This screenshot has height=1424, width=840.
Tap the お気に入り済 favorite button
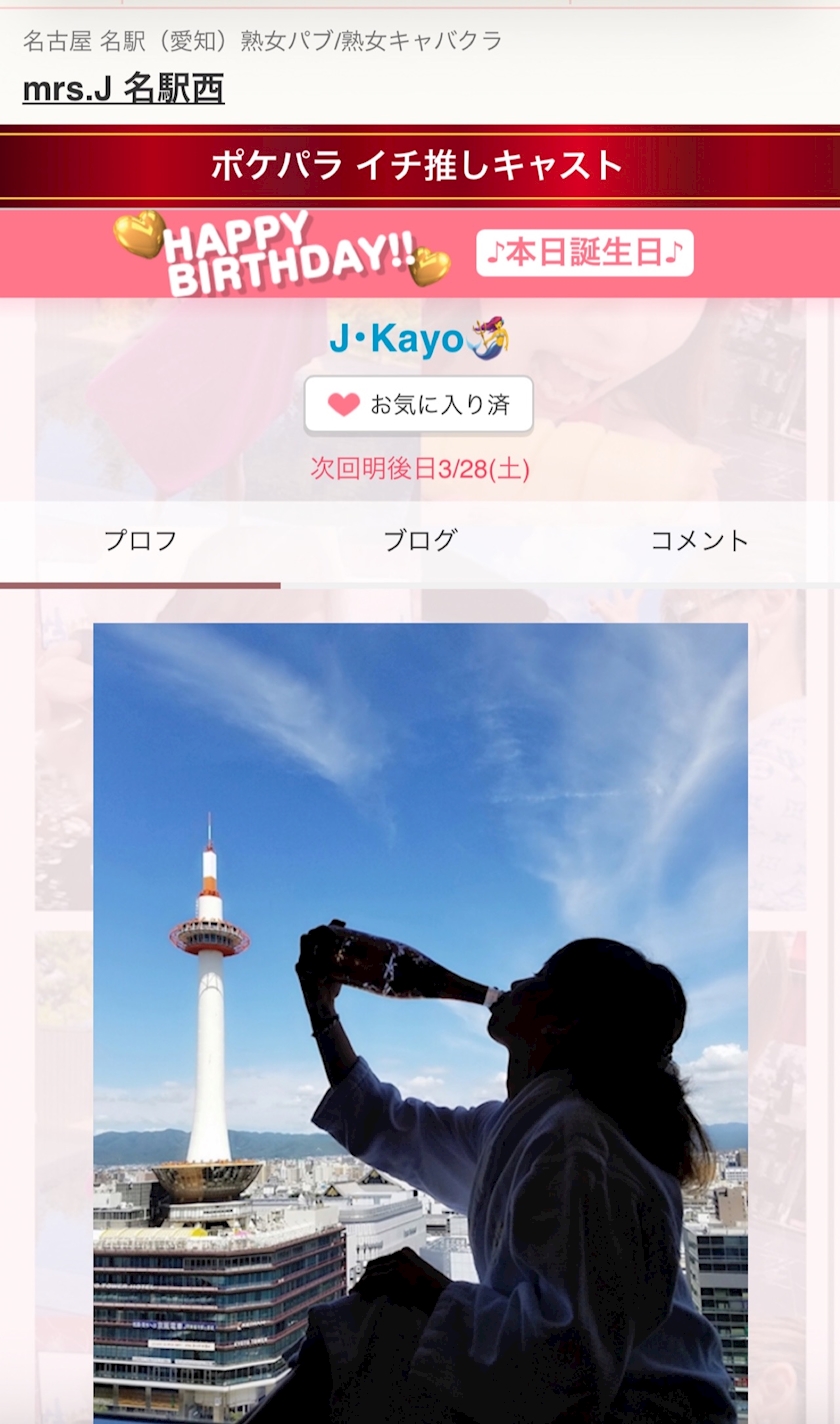(419, 405)
